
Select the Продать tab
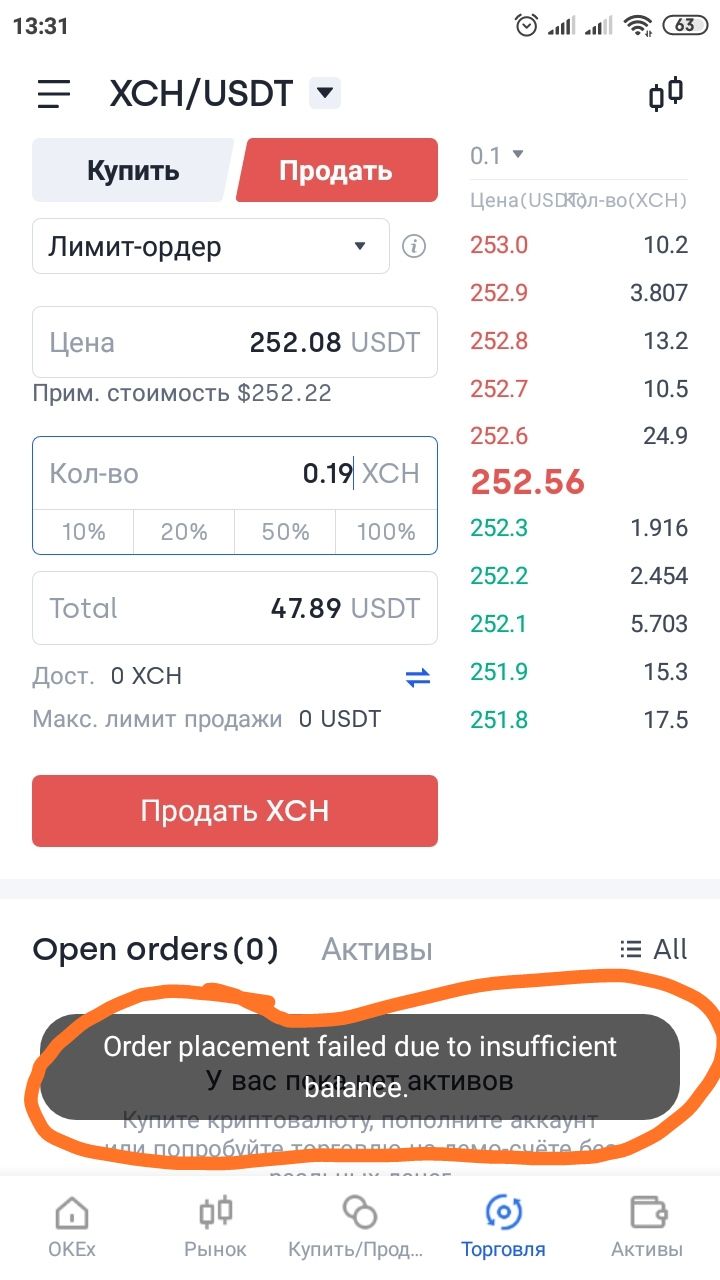[336, 170]
